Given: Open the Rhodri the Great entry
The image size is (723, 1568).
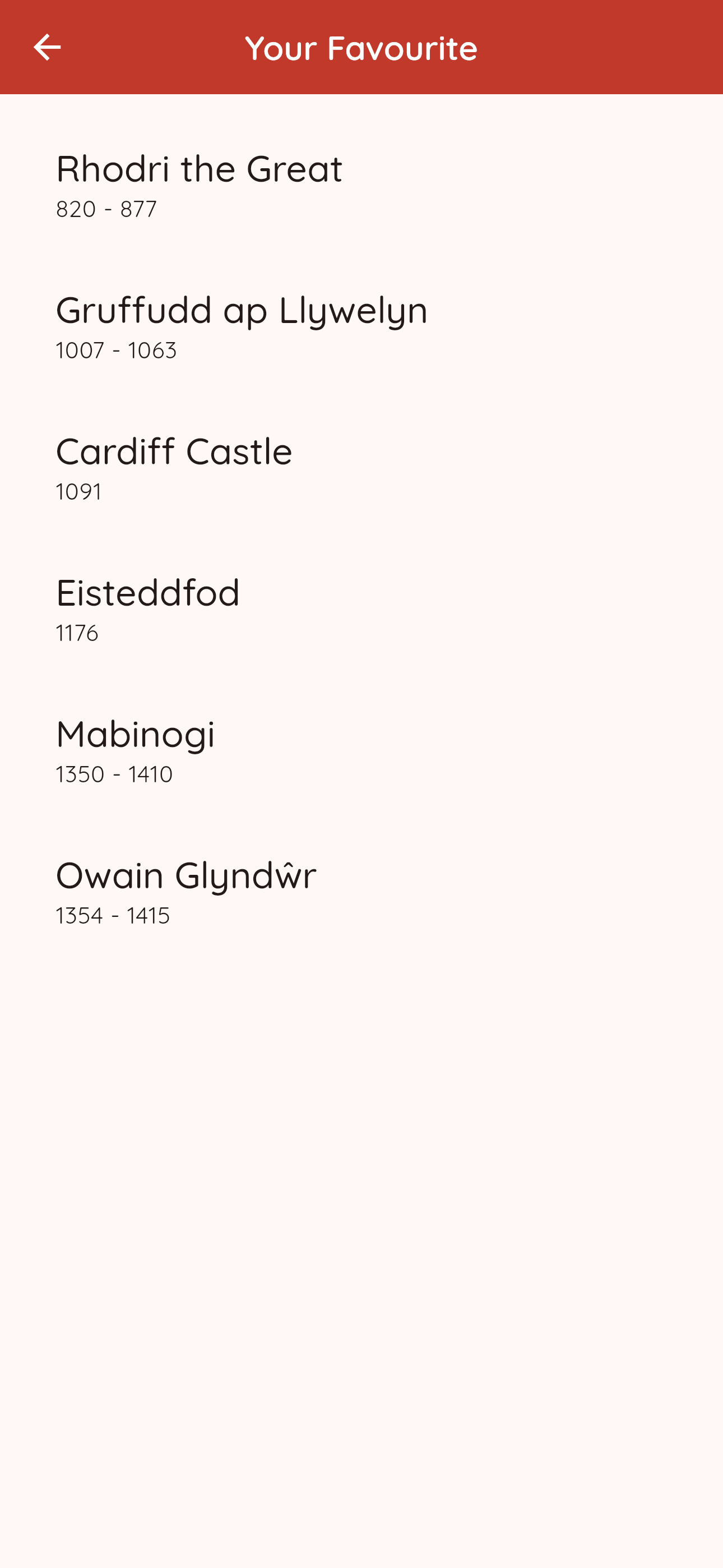Looking at the screenshot, I should [x=199, y=184].
